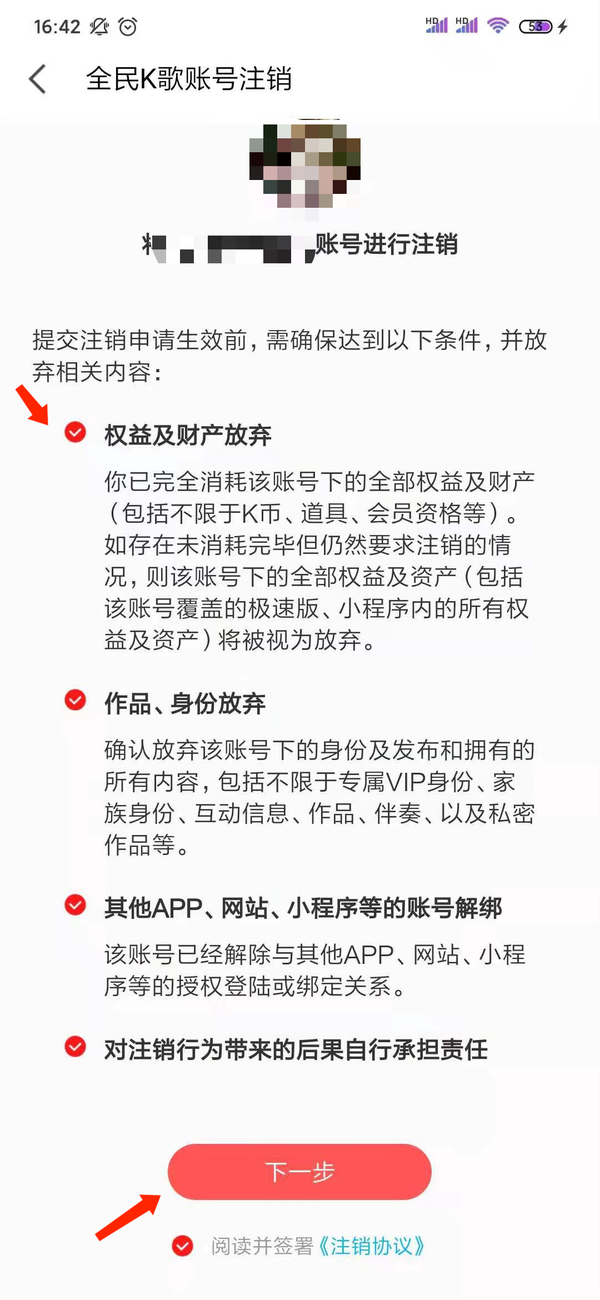Toggle the 作品、身份放弃 checkbox

(75, 701)
